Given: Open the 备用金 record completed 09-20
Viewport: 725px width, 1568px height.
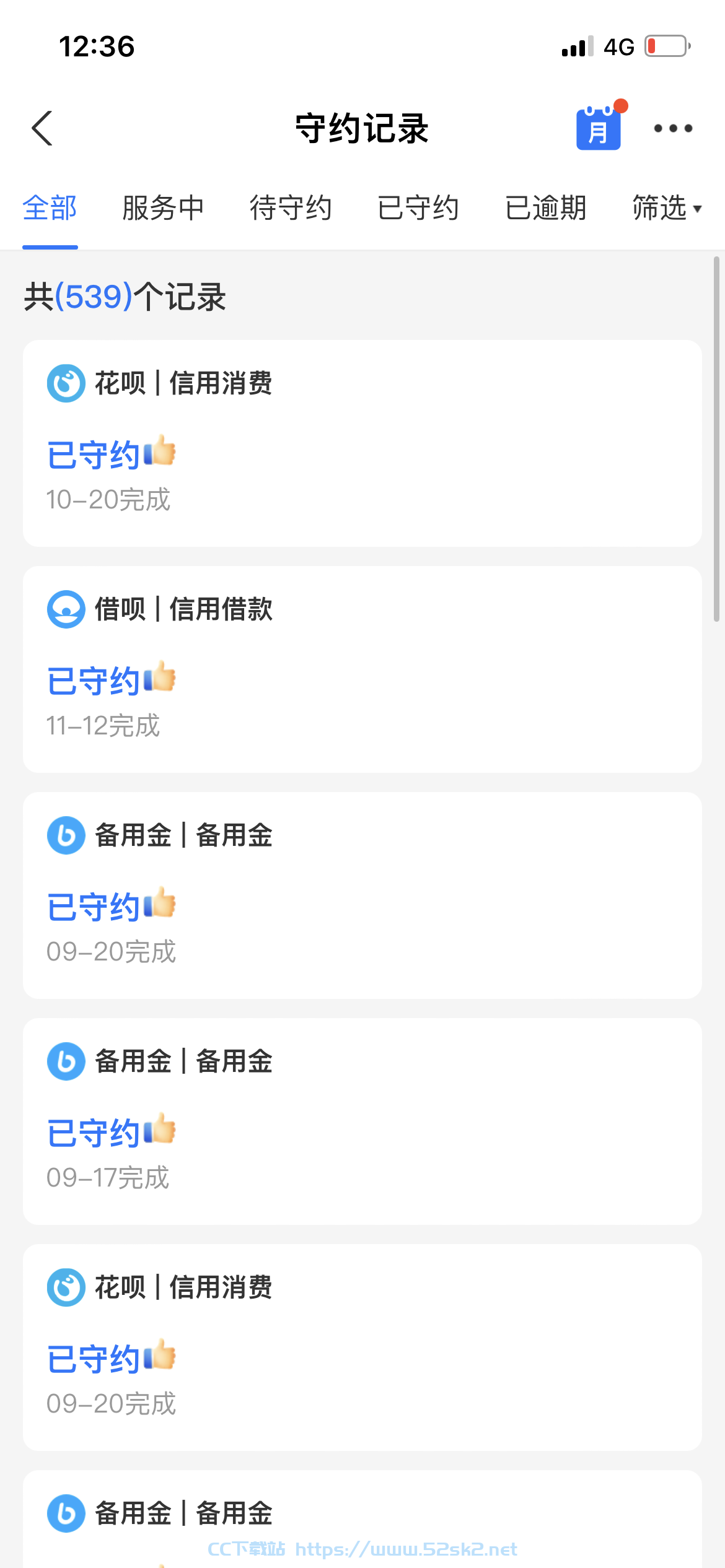Looking at the screenshot, I should click(362, 895).
